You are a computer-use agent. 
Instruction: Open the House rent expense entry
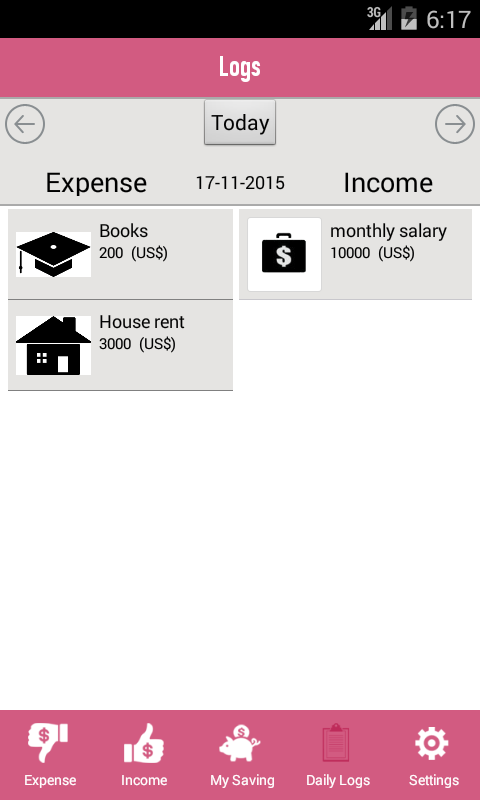(x=120, y=345)
